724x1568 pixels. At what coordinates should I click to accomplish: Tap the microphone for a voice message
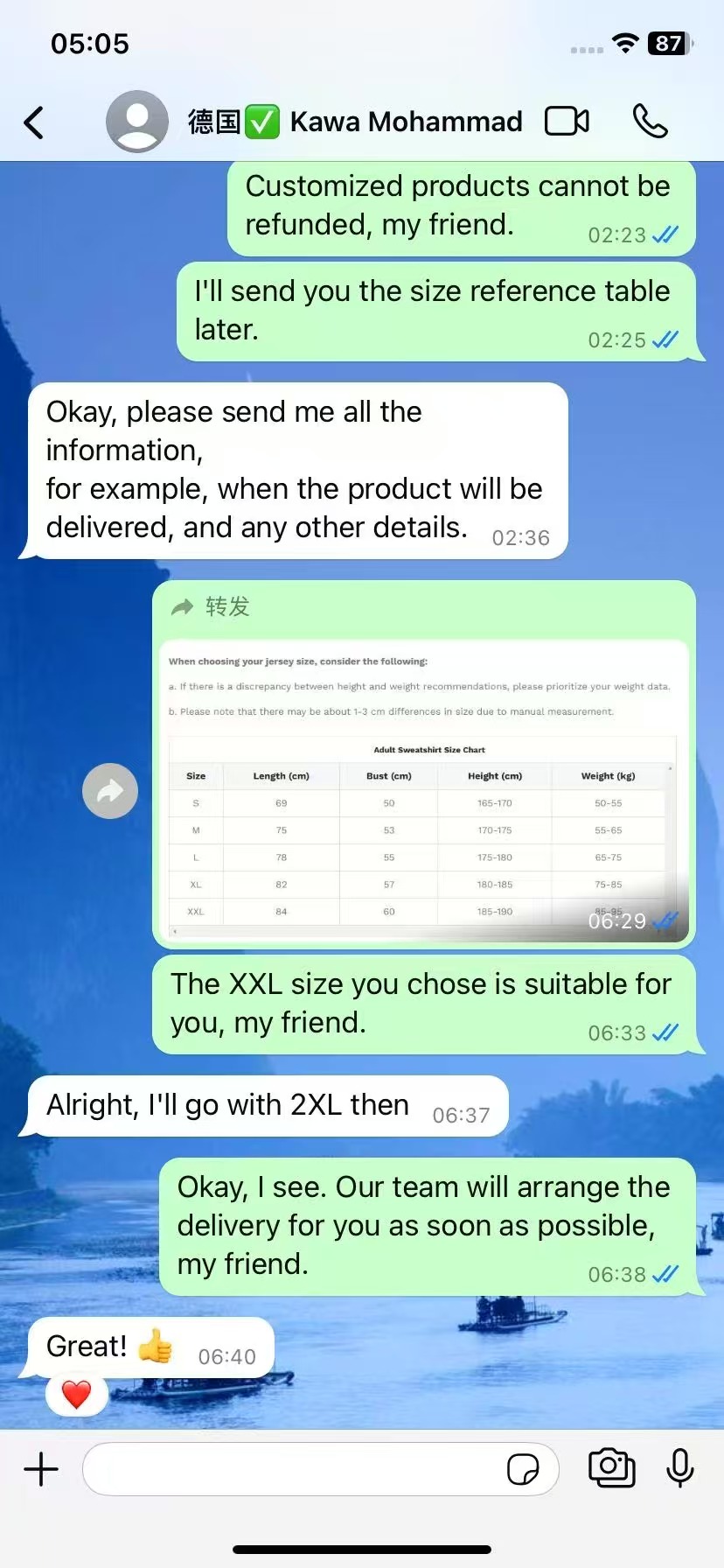click(679, 1467)
